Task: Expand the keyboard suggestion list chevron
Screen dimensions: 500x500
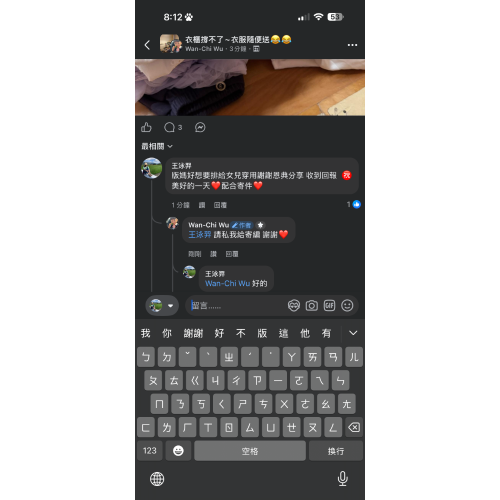Action: [x=353, y=333]
